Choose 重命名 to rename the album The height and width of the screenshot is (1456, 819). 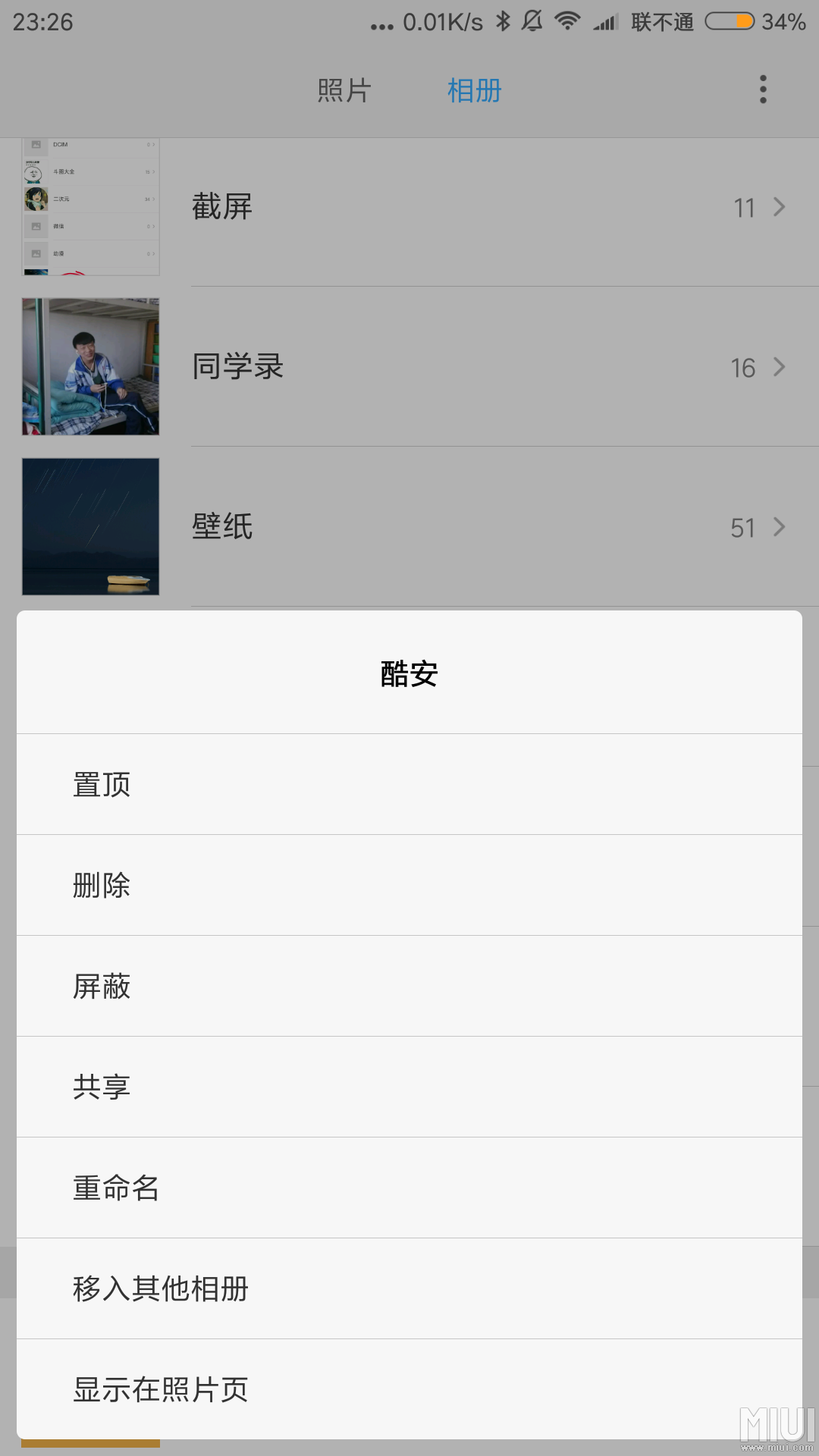(409, 1188)
